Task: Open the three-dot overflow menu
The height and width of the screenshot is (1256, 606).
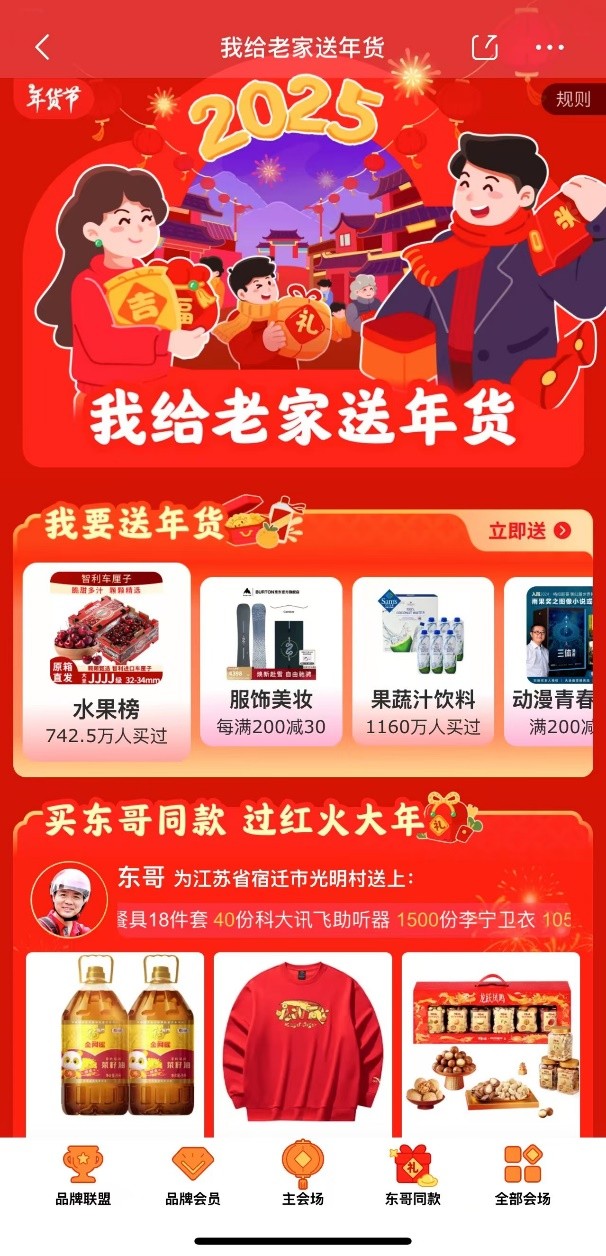Action: click(549, 47)
